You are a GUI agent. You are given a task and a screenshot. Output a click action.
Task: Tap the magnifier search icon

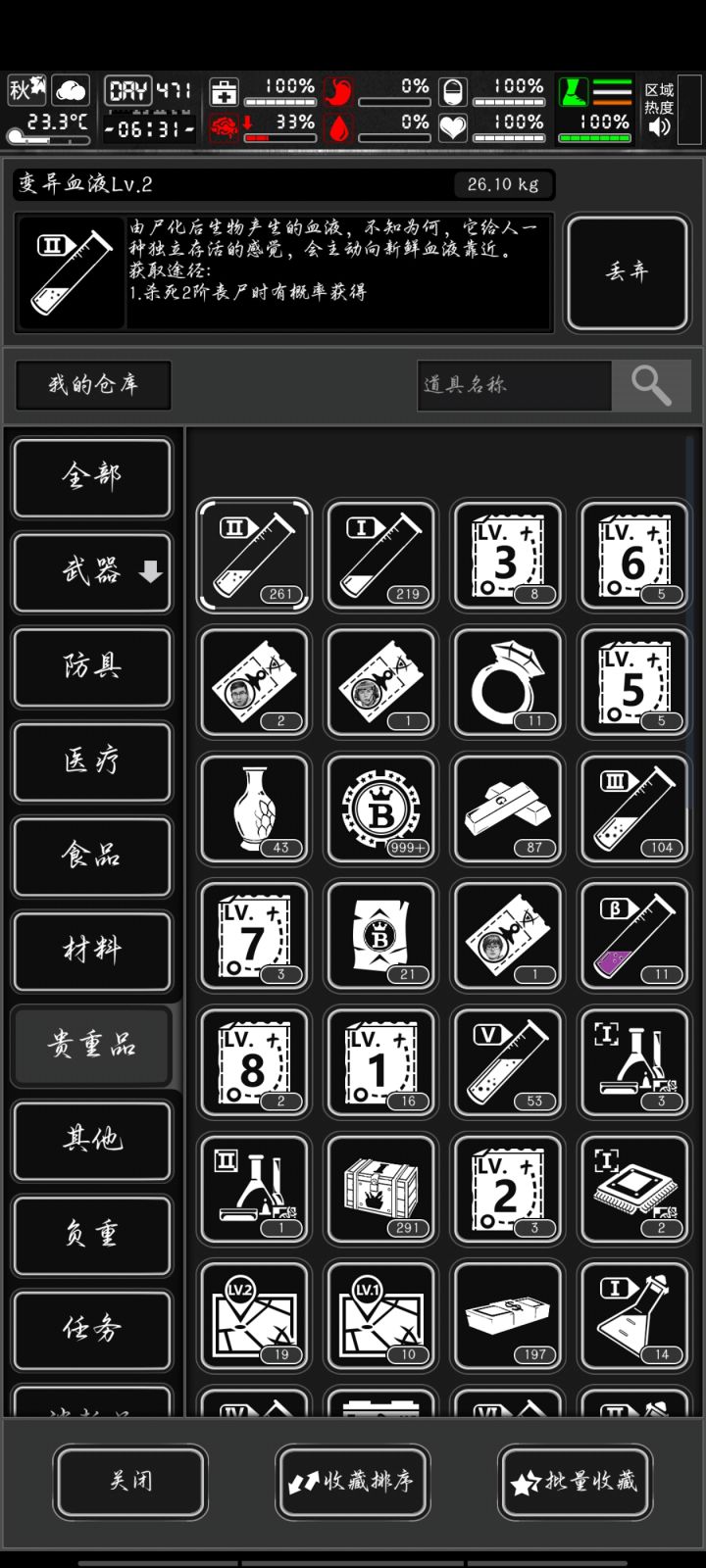click(x=651, y=385)
